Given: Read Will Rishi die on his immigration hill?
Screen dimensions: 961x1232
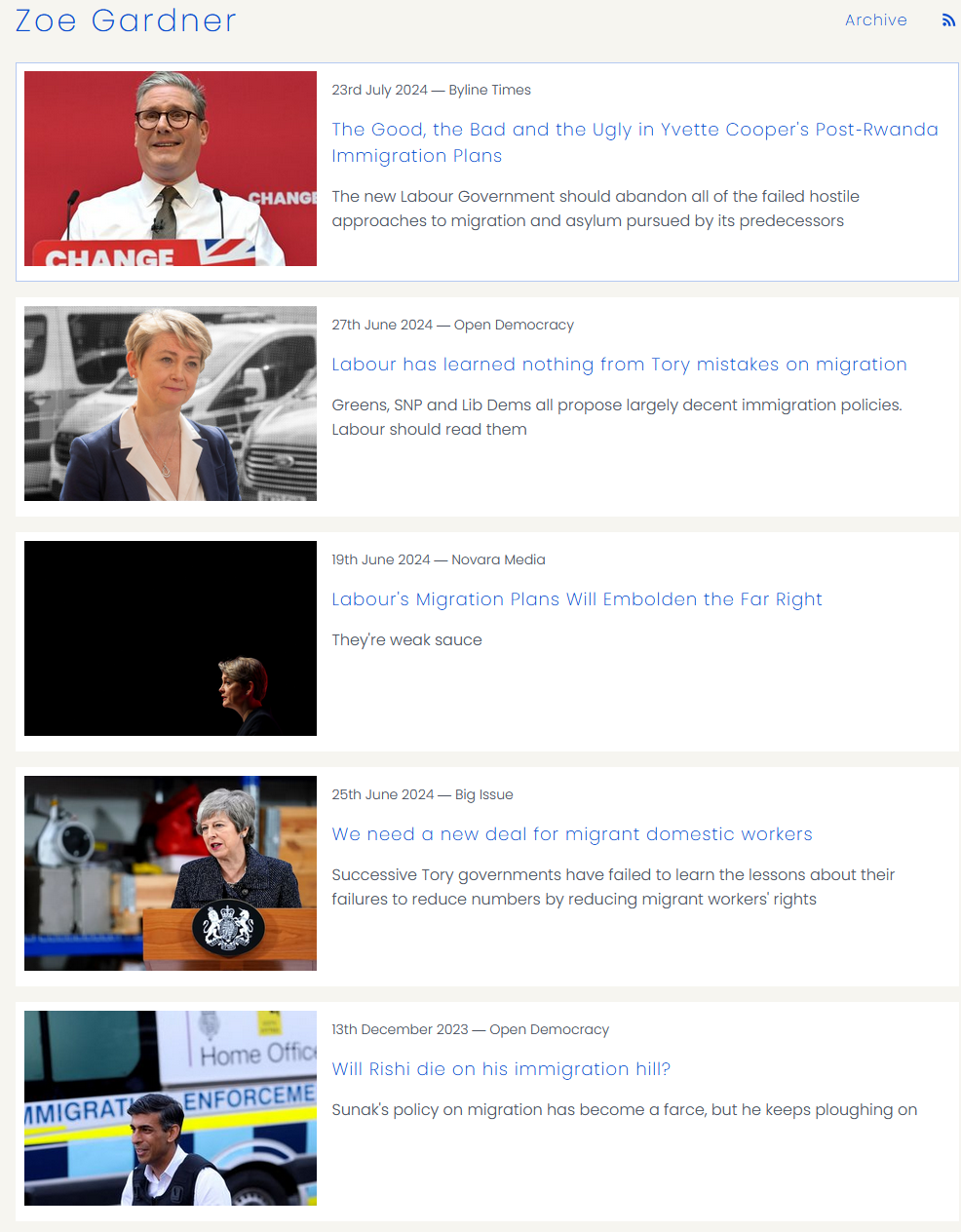Looking at the screenshot, I should coord(501,1069).
